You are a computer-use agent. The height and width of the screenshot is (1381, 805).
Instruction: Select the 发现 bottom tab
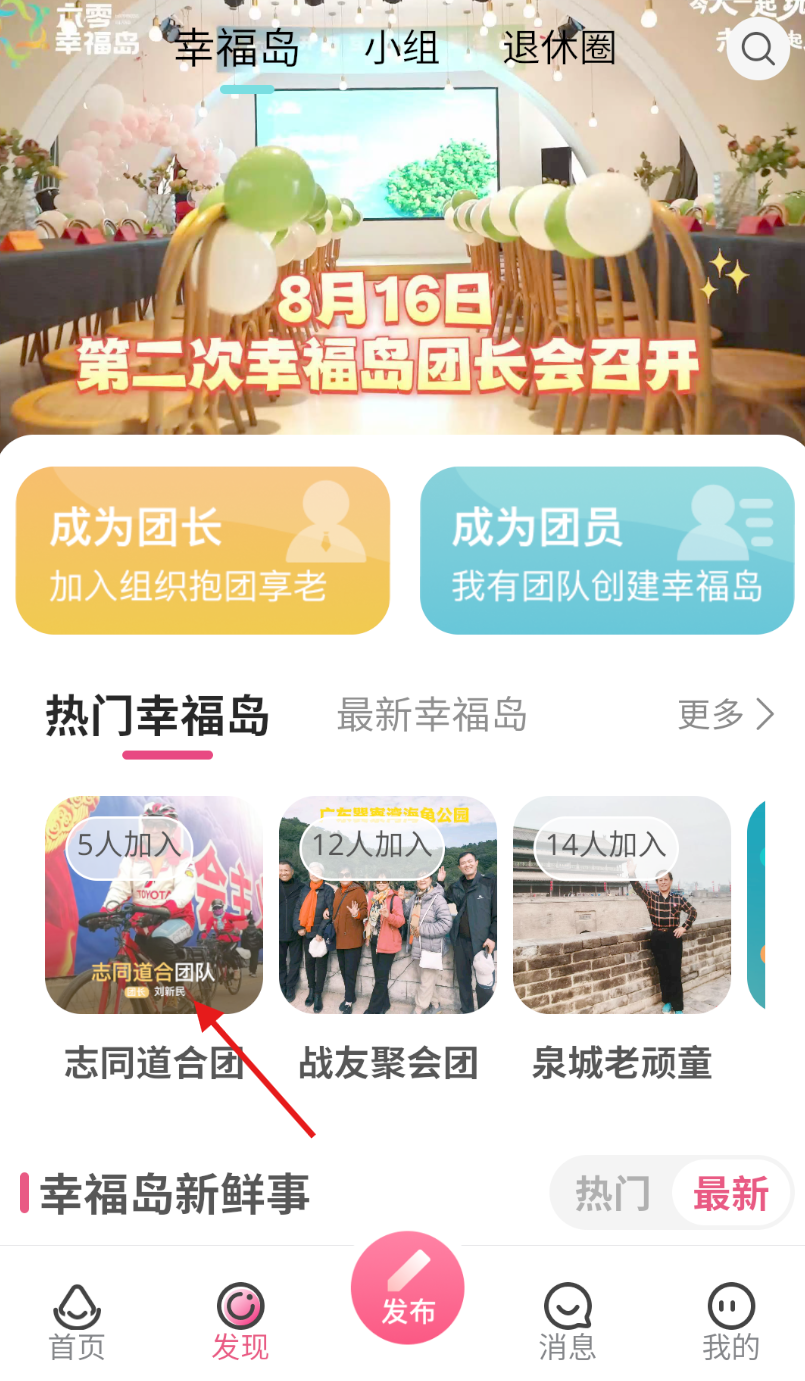[240, 1322]
